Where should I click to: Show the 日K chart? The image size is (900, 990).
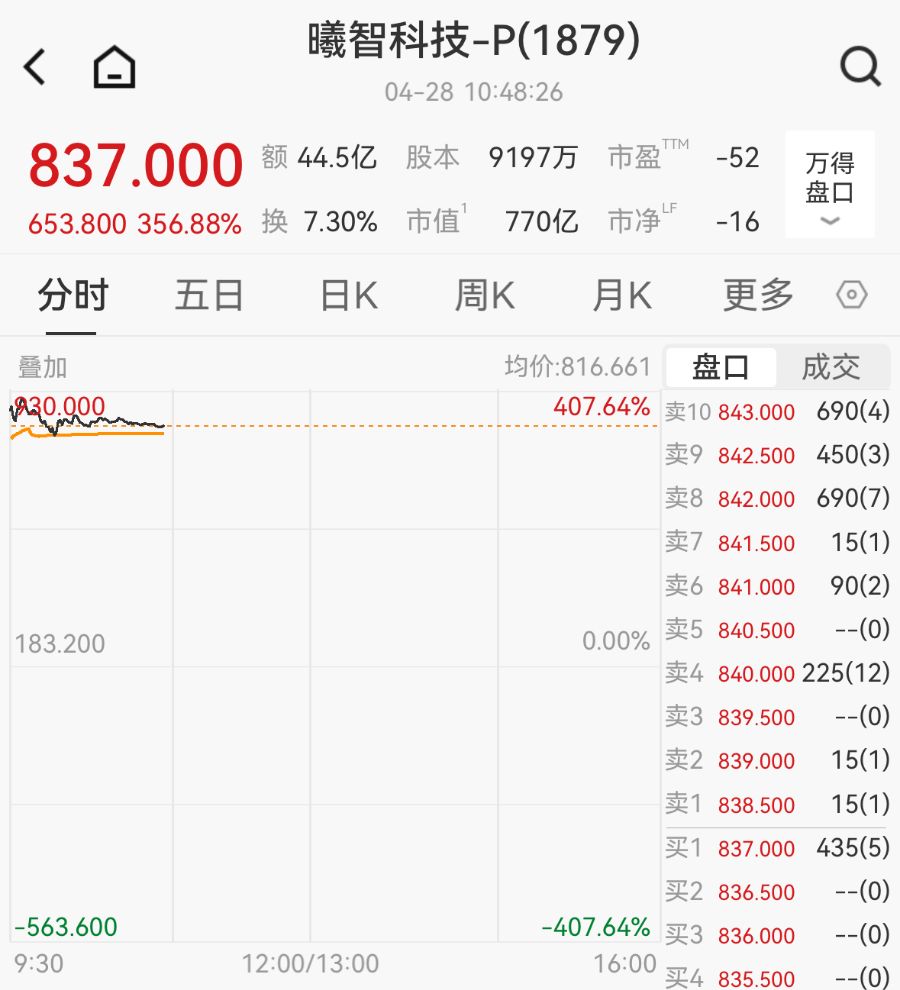pos(348,296)
